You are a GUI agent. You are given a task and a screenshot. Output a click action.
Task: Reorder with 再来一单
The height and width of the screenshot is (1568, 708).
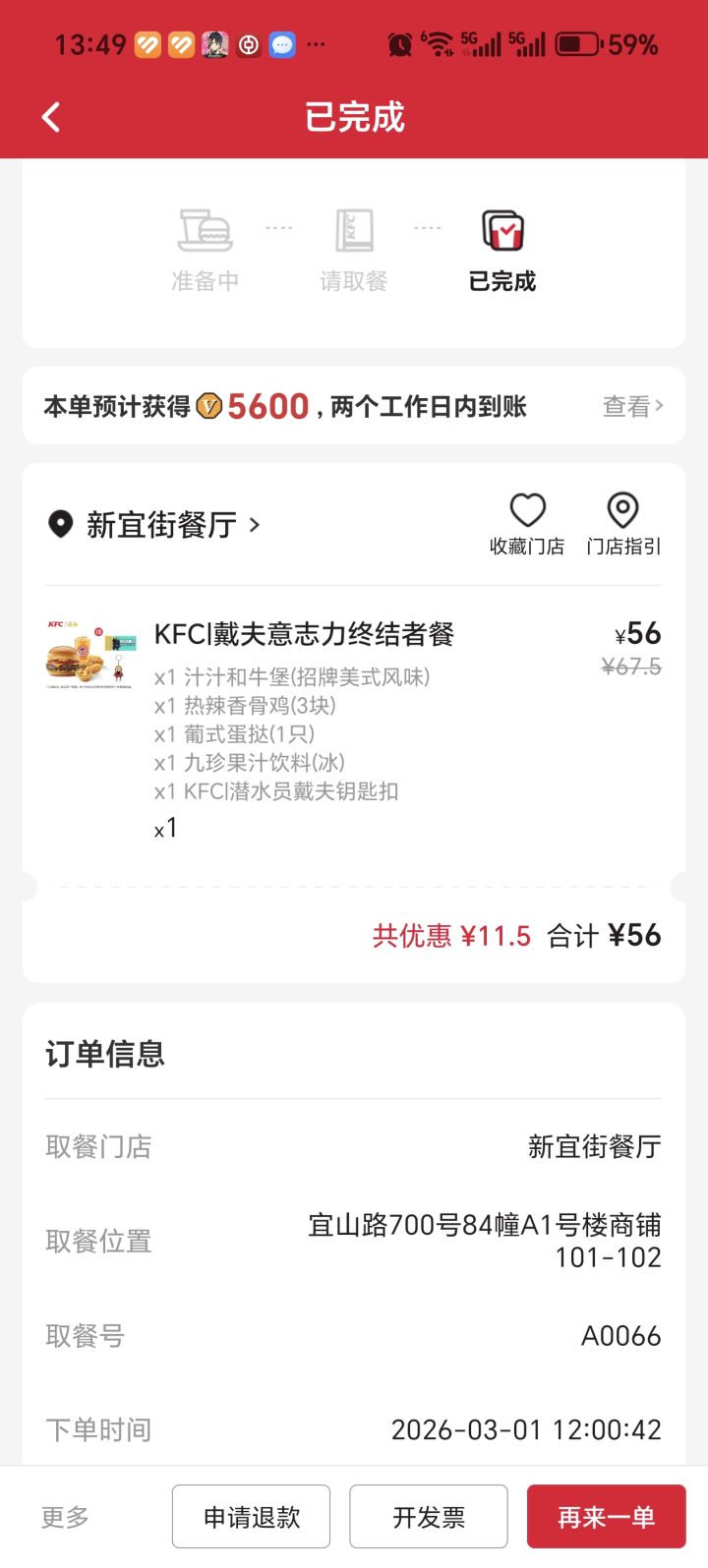pyautogui.click(x=606, y=1517)
